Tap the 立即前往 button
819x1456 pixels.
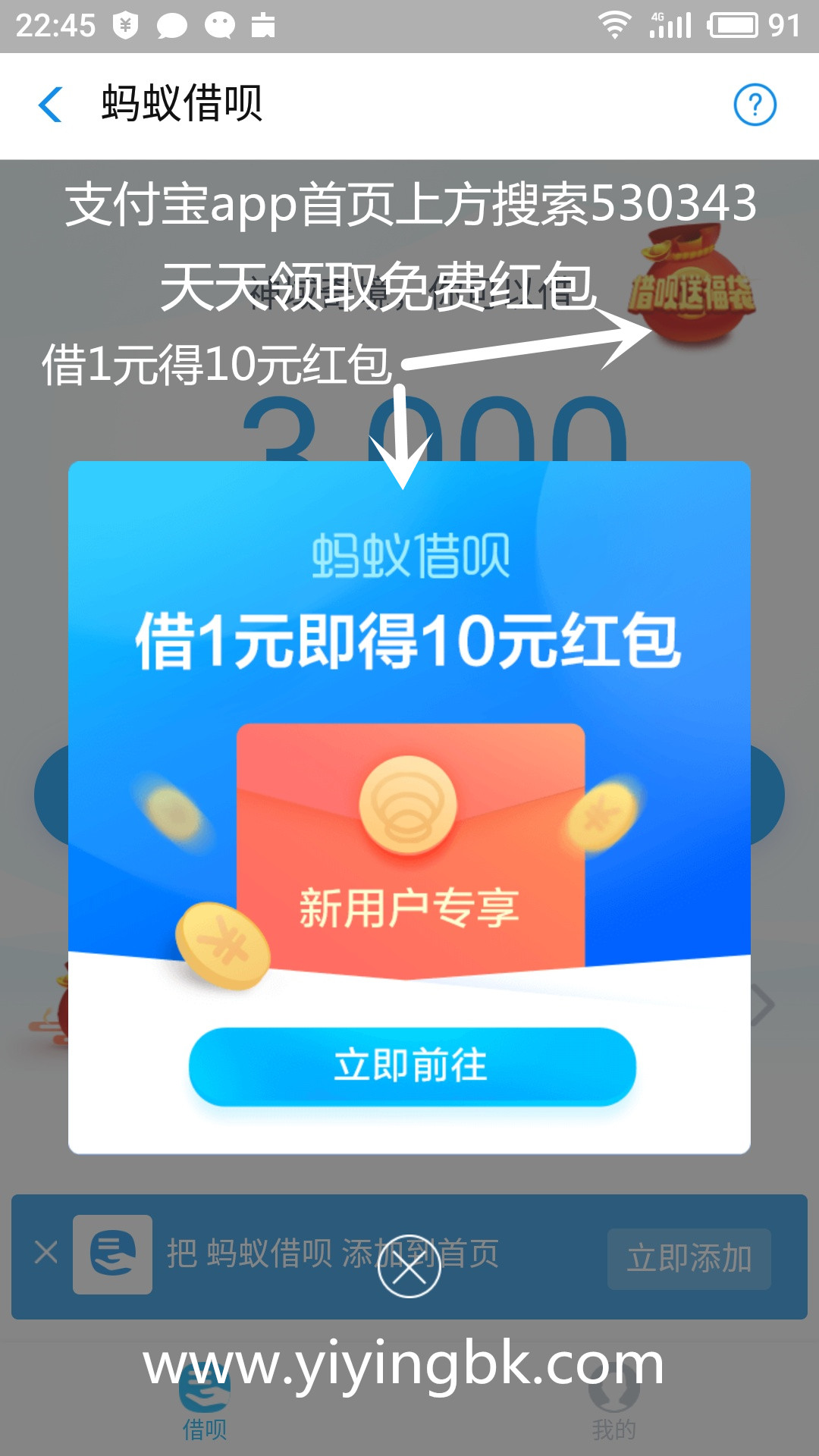(412, 1065)
